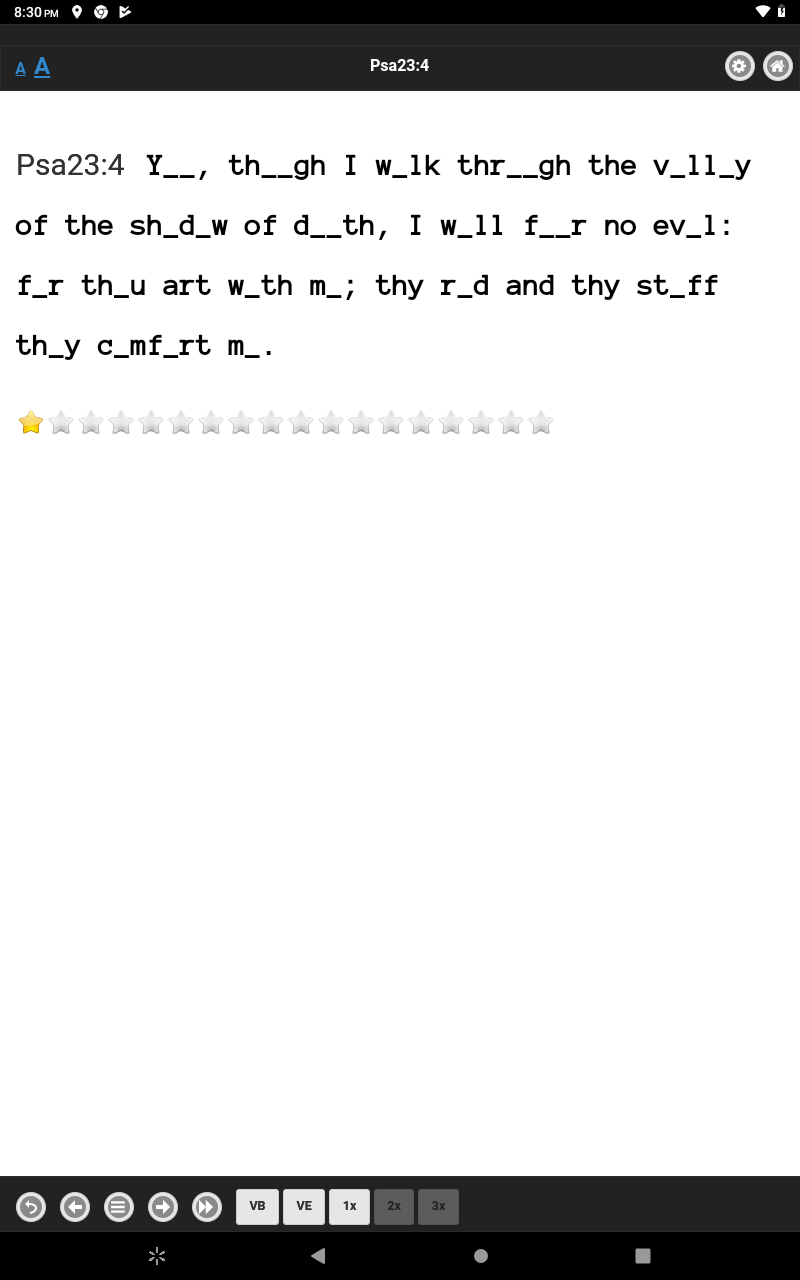Choose the 1x option
800x1280 pixels.
tap(350, 1206)
